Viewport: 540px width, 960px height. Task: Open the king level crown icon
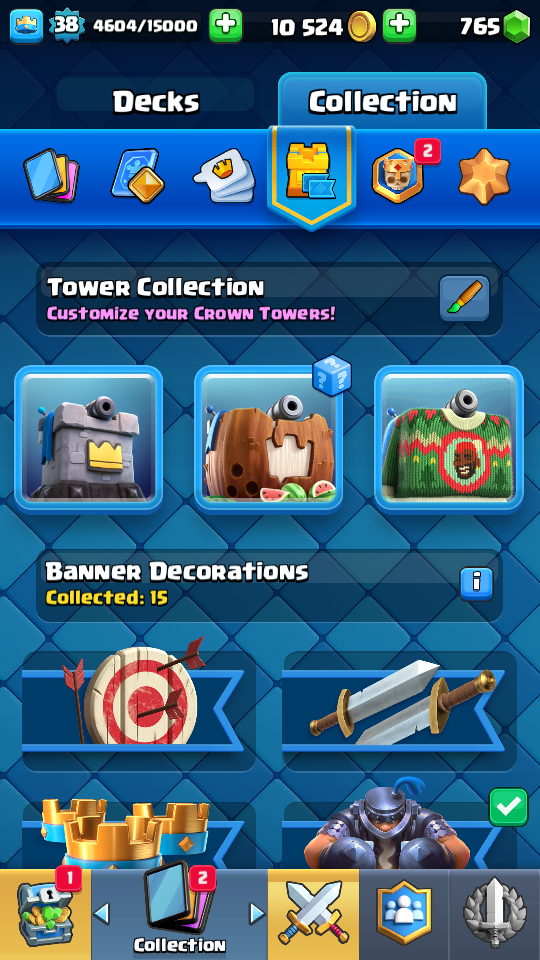tap(26, 26)
